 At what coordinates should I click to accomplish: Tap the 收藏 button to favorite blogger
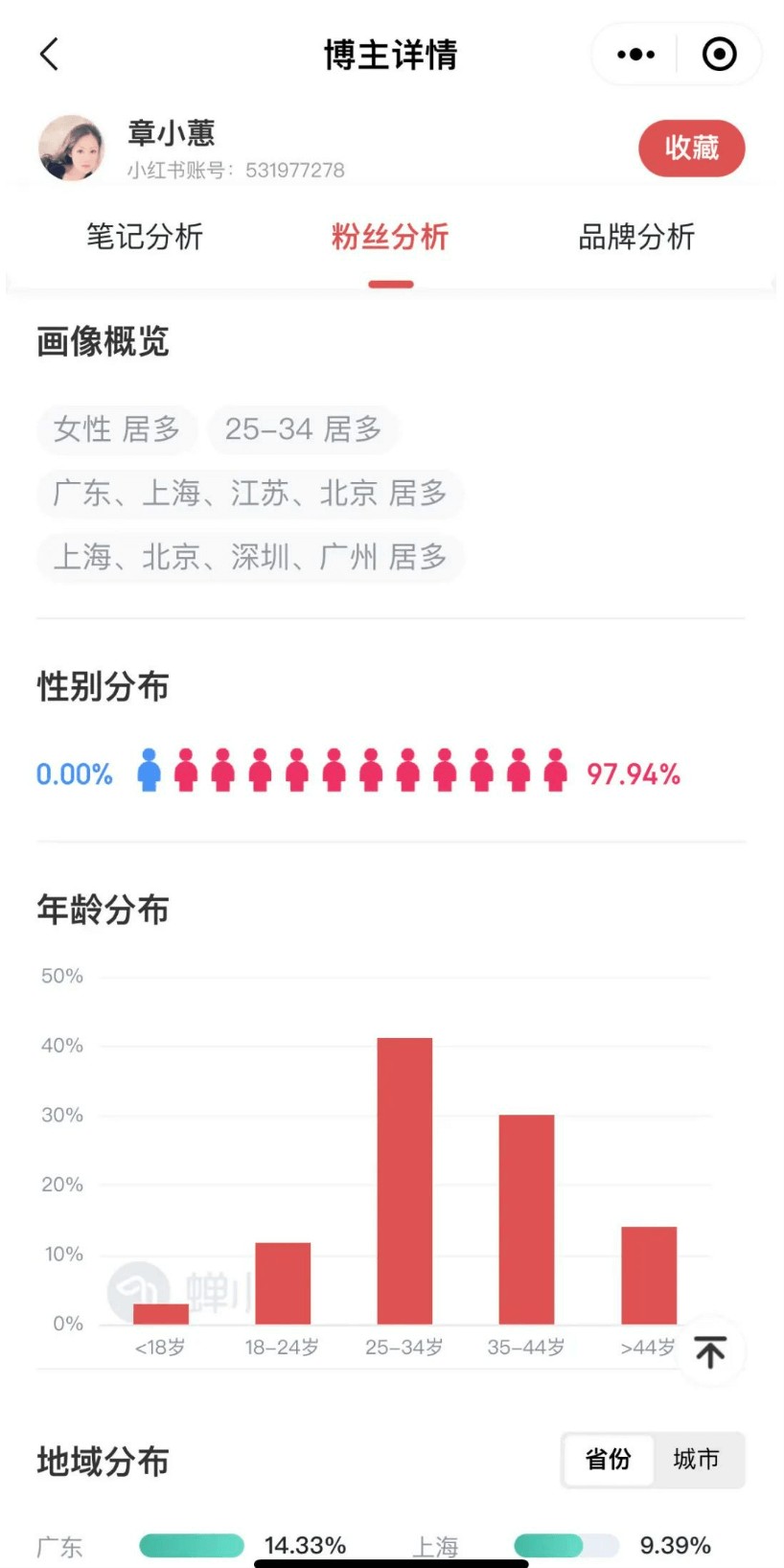click(691, 148)
